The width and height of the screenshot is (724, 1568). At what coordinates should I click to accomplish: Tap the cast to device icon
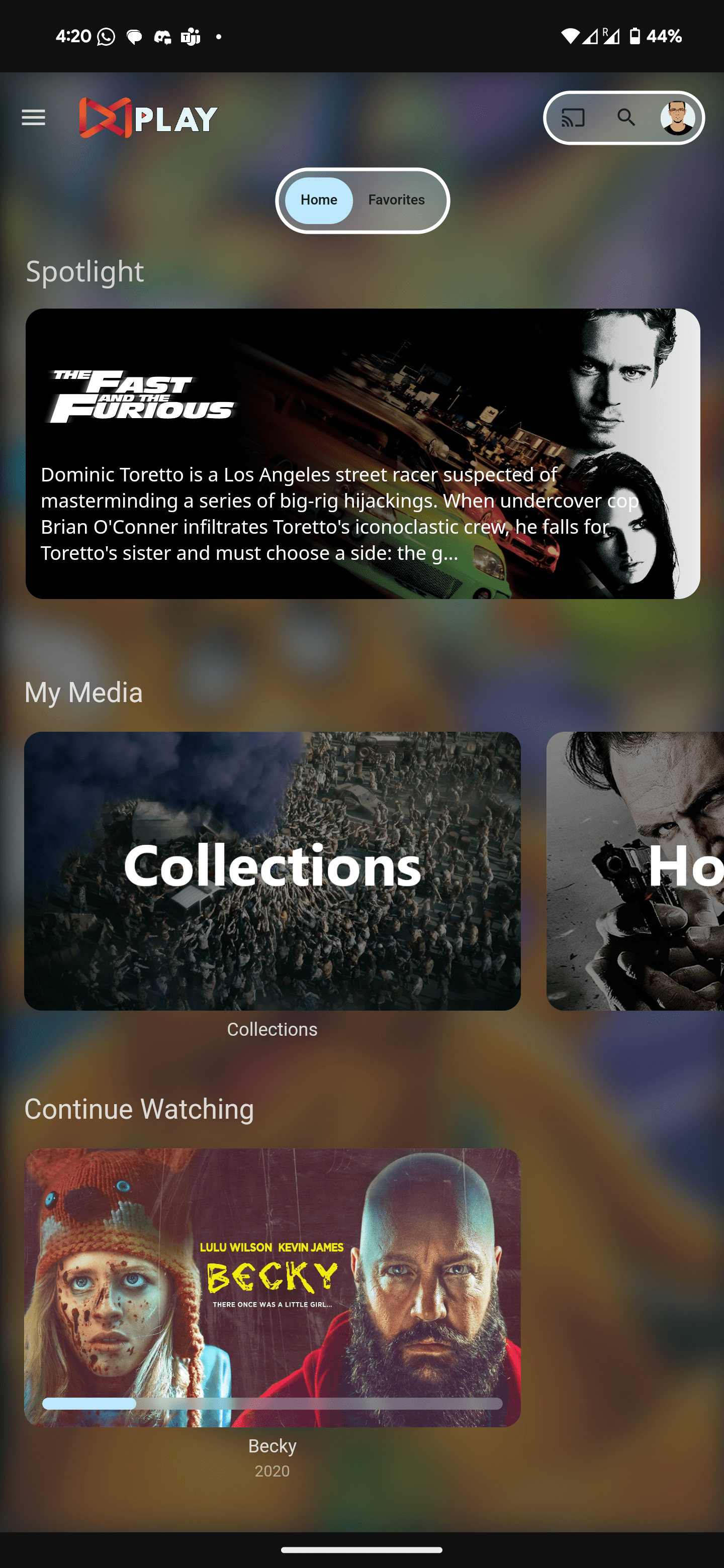tap(572, 118)
